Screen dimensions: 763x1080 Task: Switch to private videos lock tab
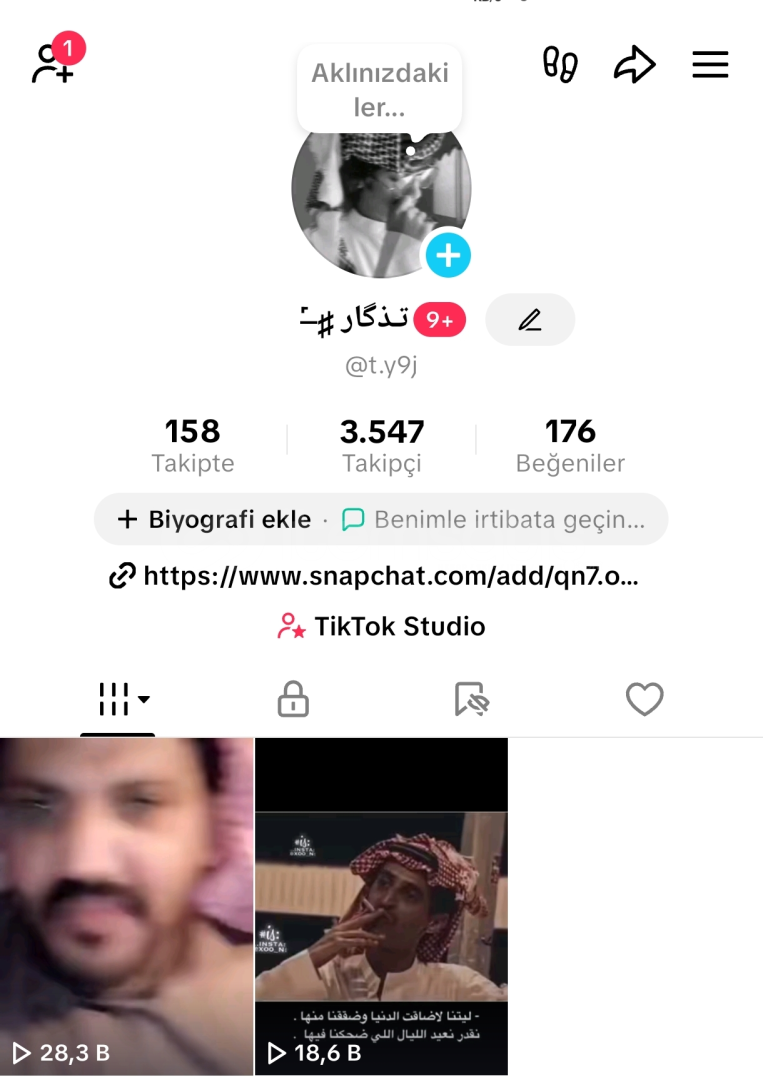[293, 700]
